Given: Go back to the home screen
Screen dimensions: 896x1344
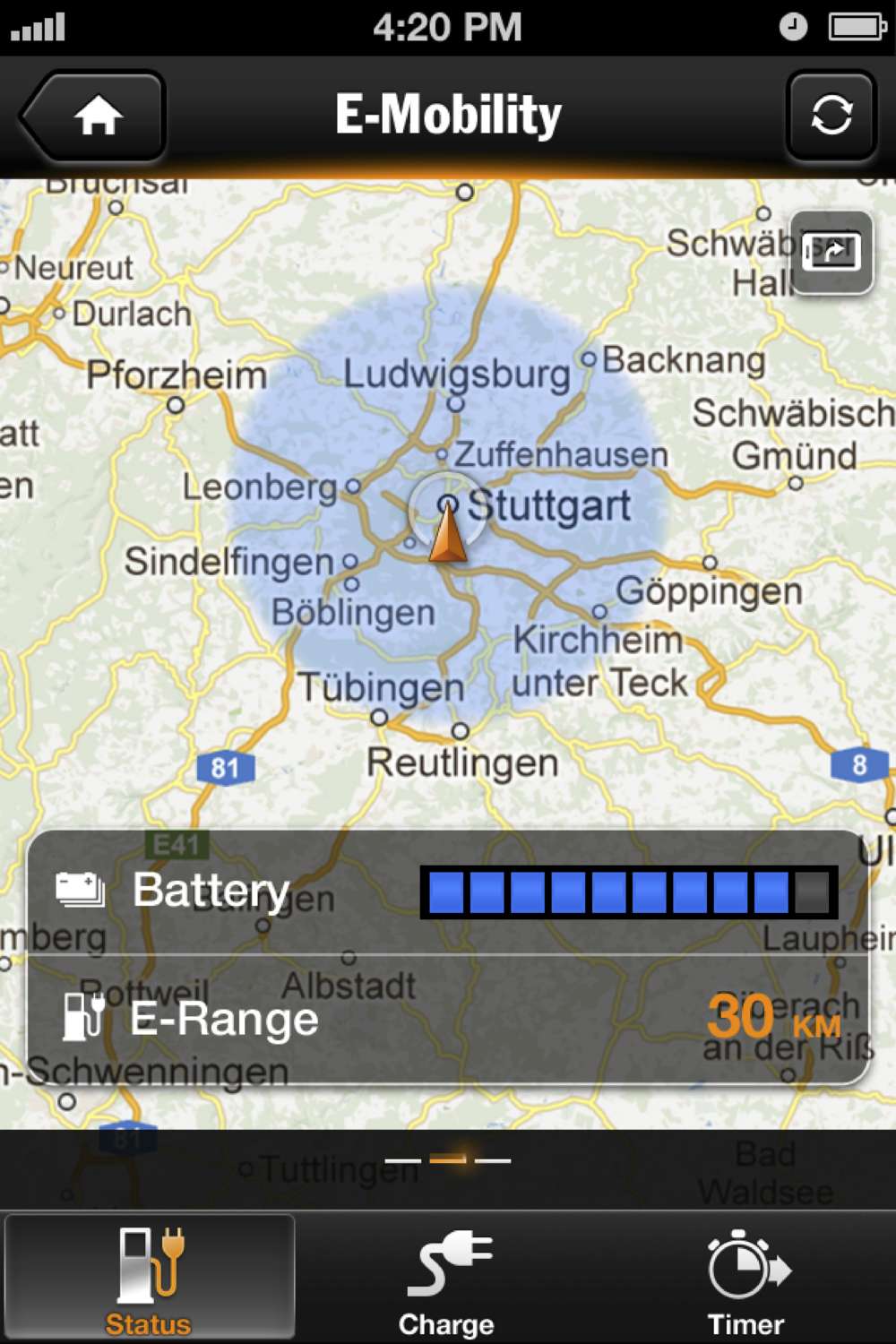Looking at the screenshot, I should click(94, 116).
